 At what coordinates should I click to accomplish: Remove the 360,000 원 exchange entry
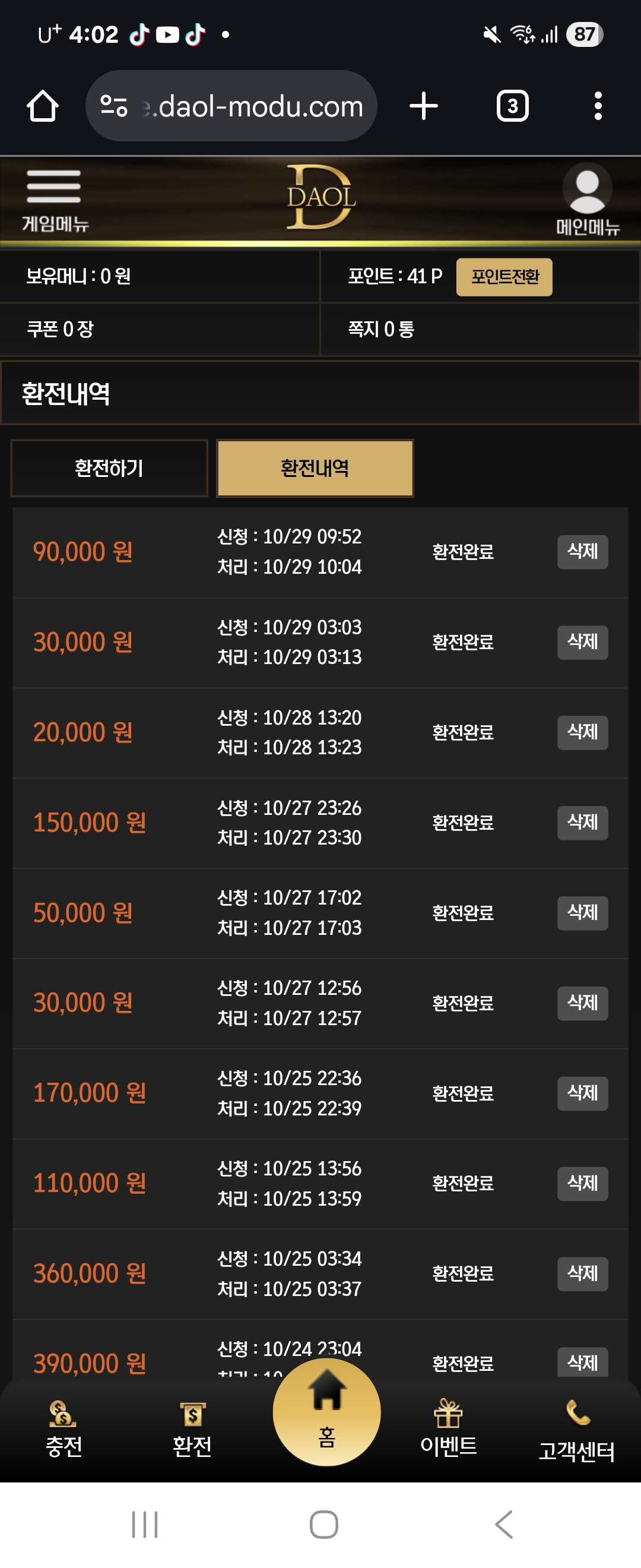coord(582,1273)
